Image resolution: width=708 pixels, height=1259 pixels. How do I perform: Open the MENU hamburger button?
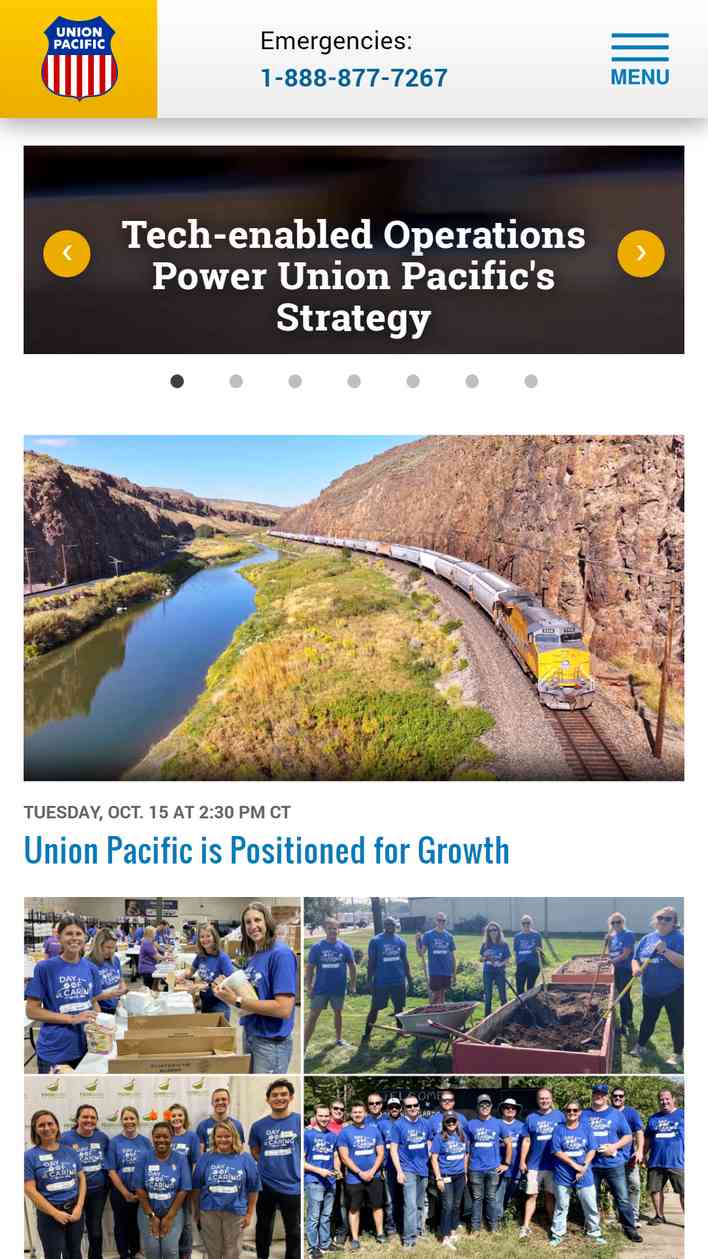[x=639, y=60]
